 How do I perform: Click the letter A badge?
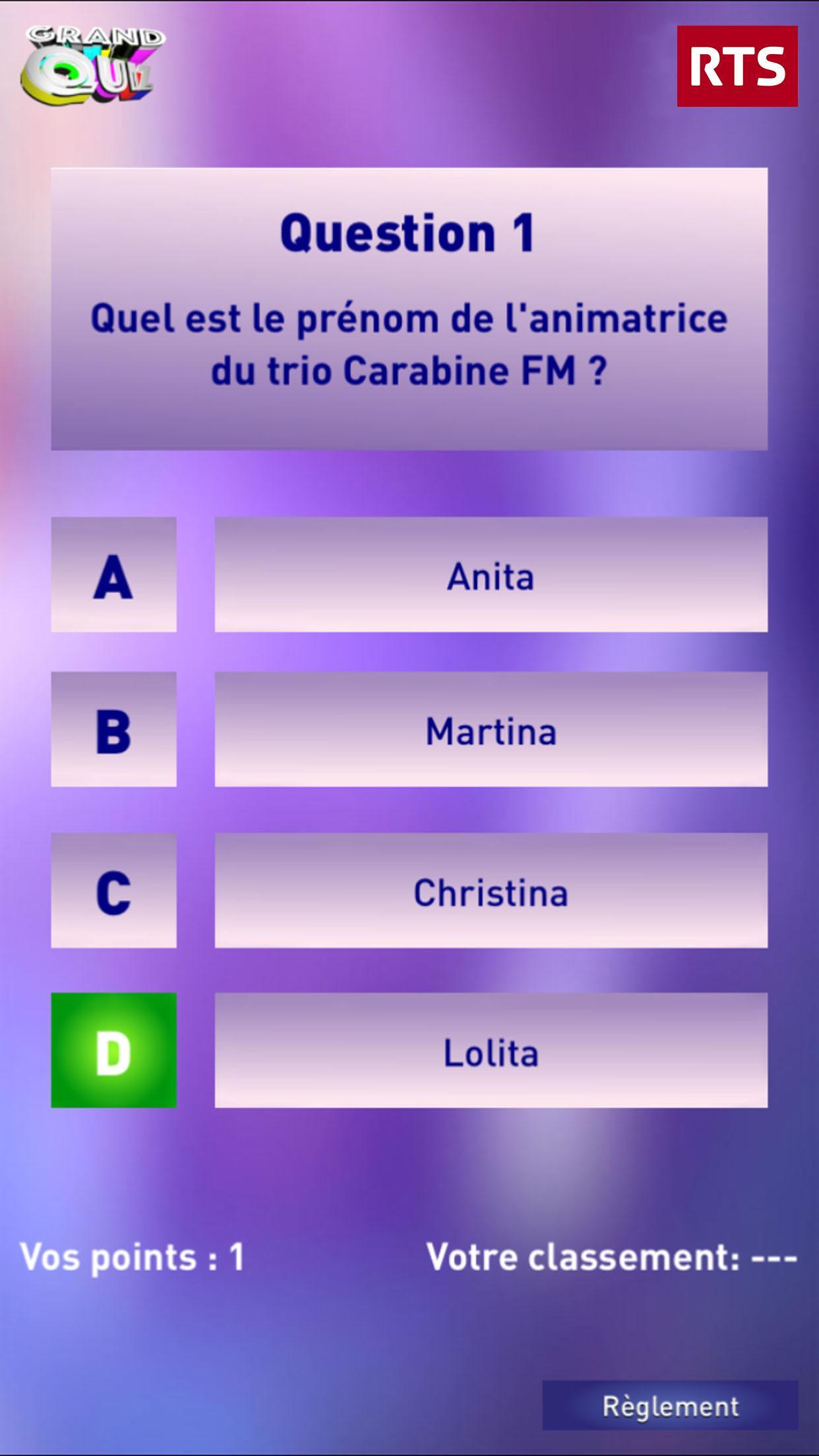[x=115, y=577]
